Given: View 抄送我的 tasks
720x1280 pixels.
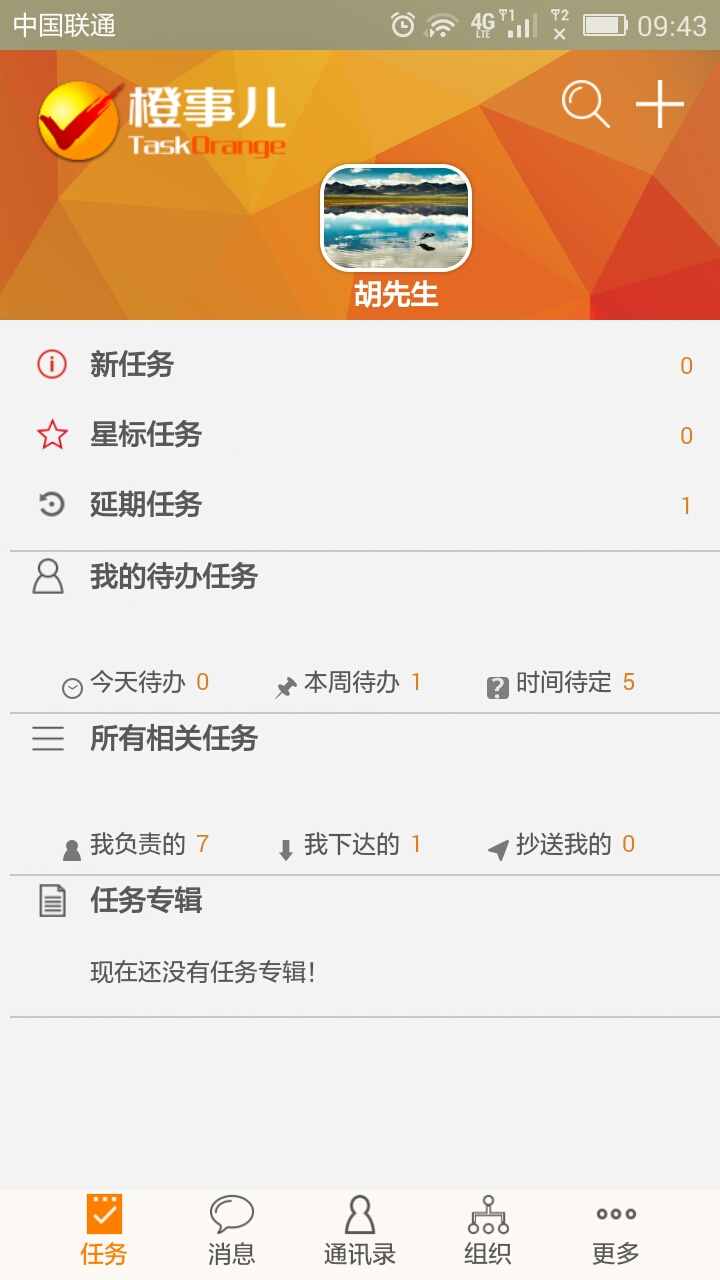Looking at the screenshot, I should coord(562,845).
